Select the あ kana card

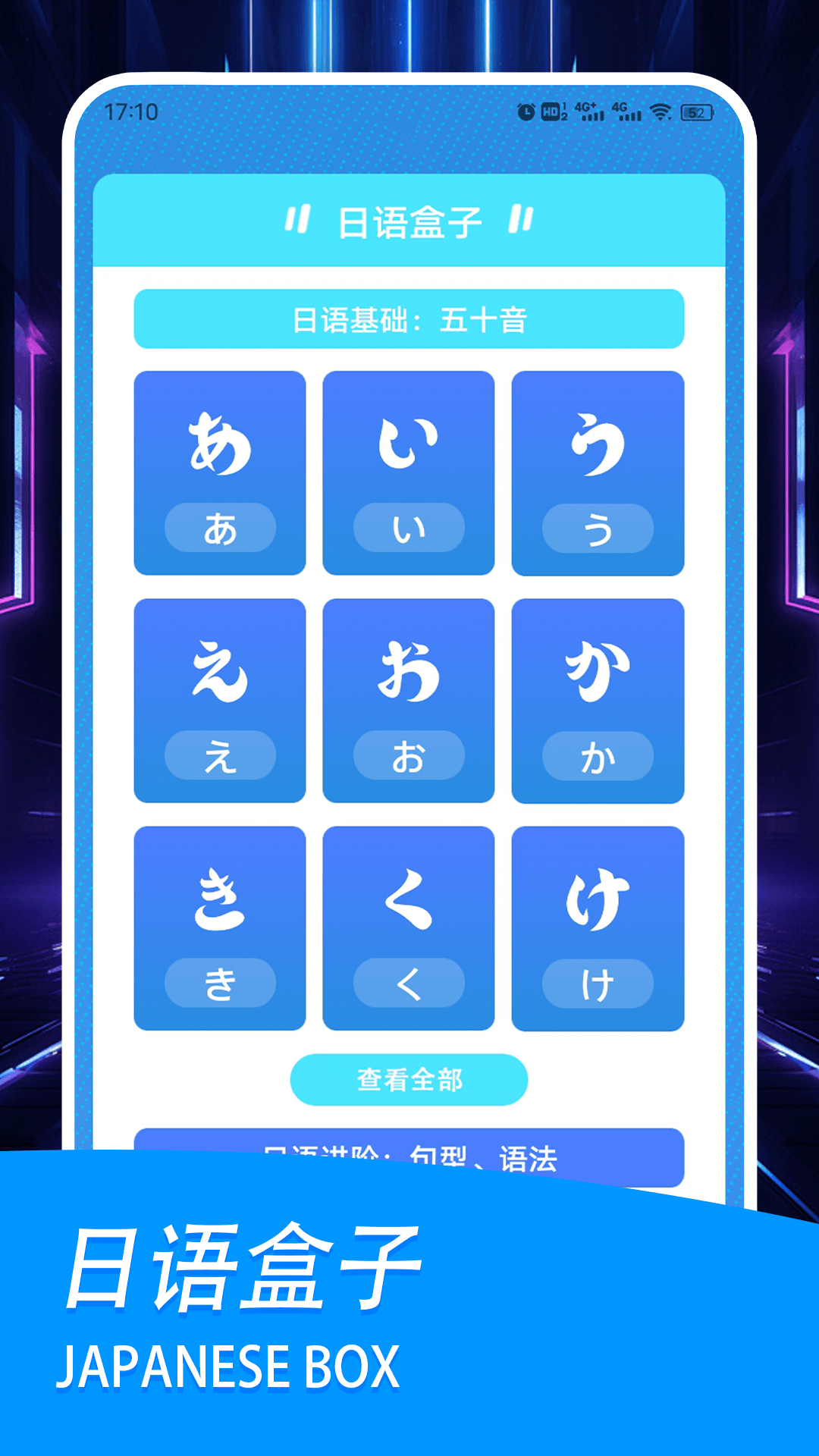pos(220,455)
